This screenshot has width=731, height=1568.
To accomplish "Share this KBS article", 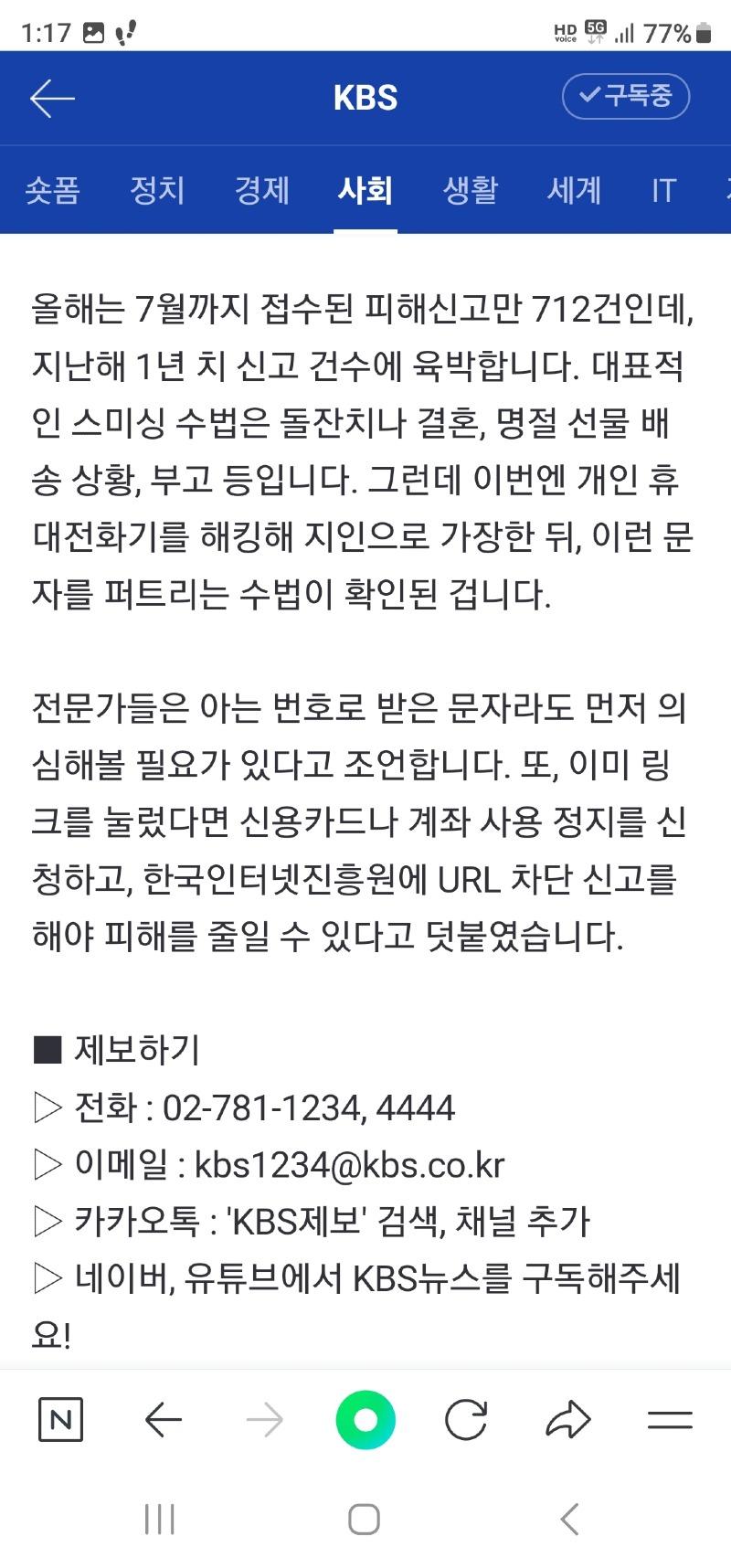I will tap(568, 1420).
